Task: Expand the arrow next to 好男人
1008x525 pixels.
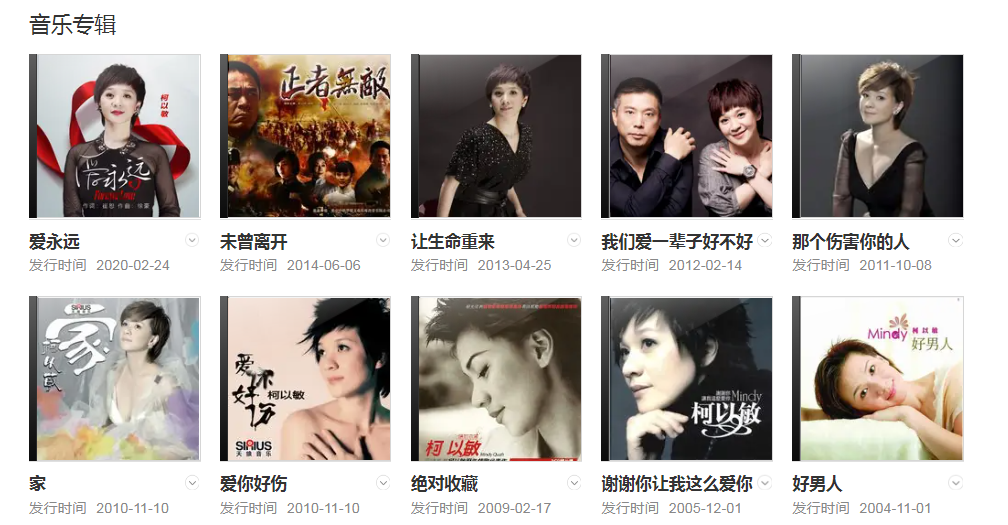Action: pyautogui.click(x=954, y=482)
